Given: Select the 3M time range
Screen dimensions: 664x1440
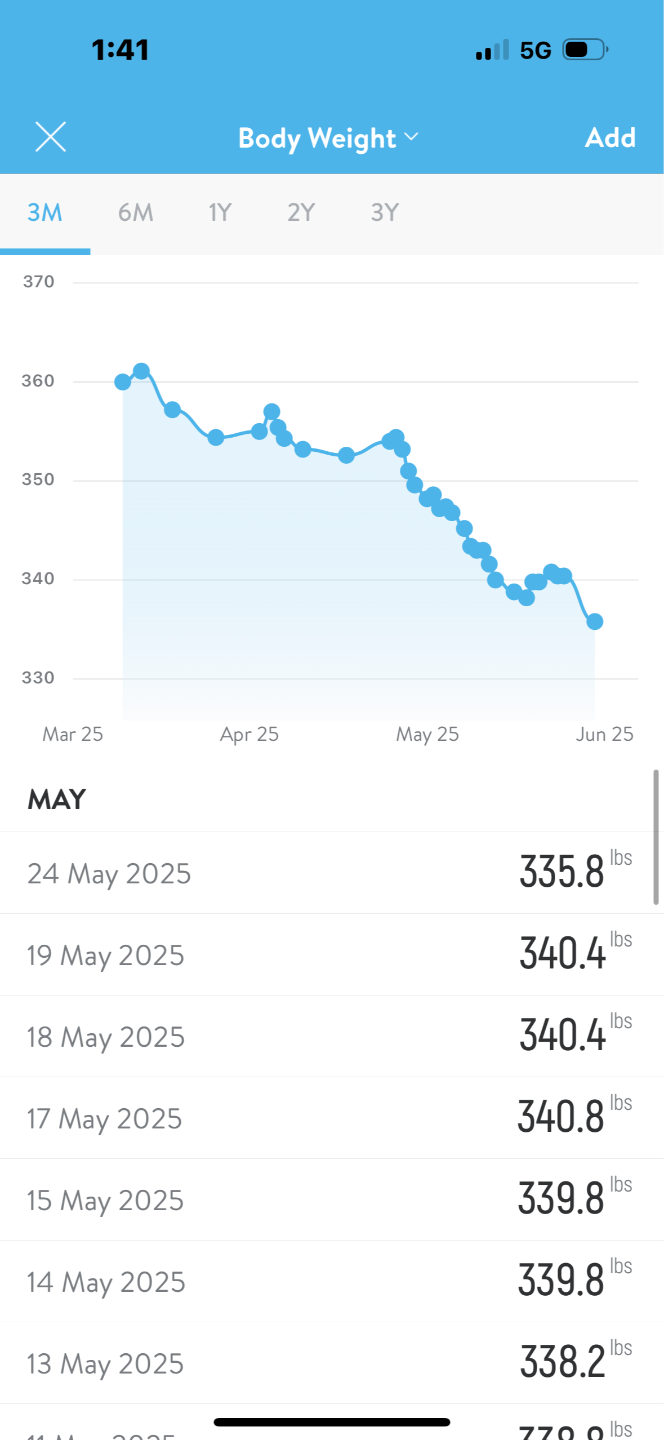Looking at the screenshot, I should pos(45,212).
